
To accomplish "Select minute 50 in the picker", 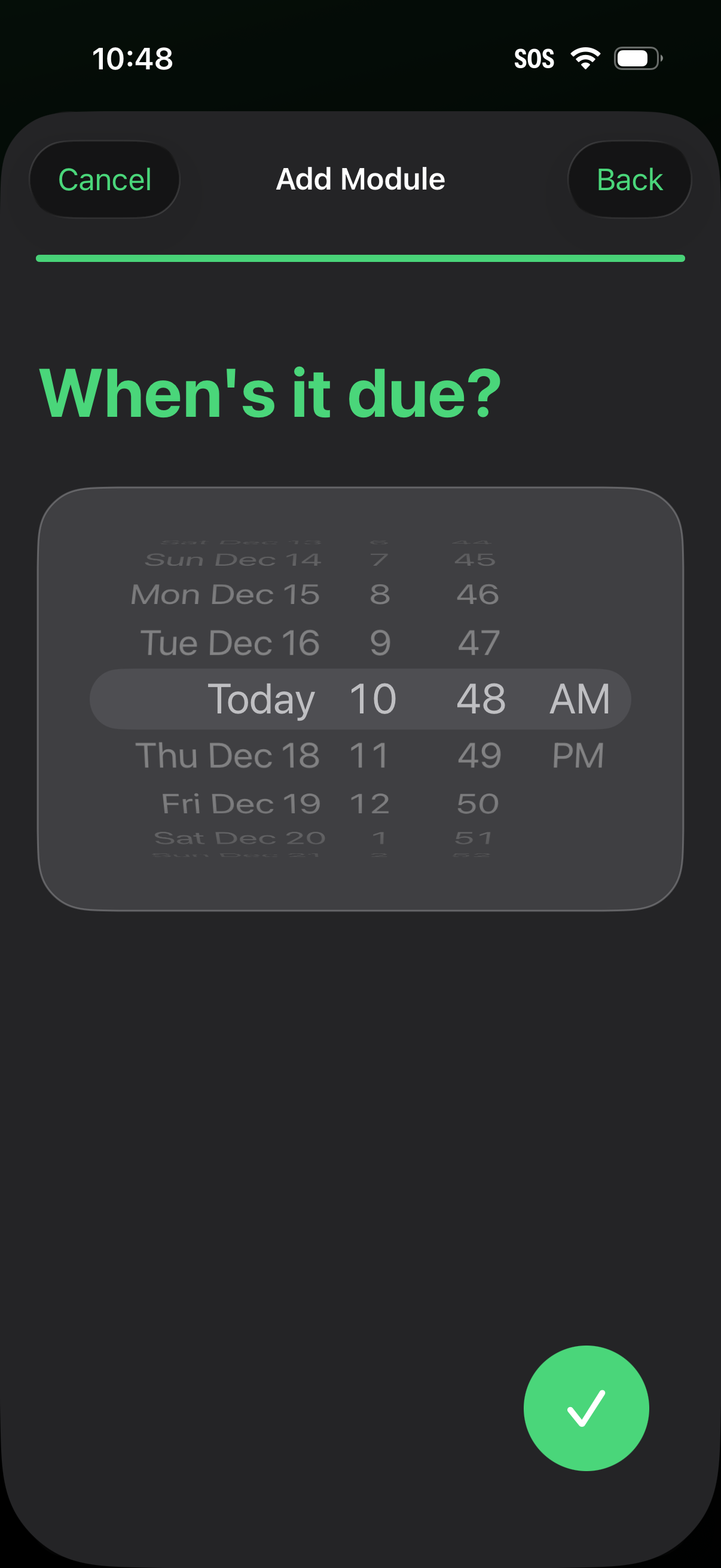I will point(478,803).
